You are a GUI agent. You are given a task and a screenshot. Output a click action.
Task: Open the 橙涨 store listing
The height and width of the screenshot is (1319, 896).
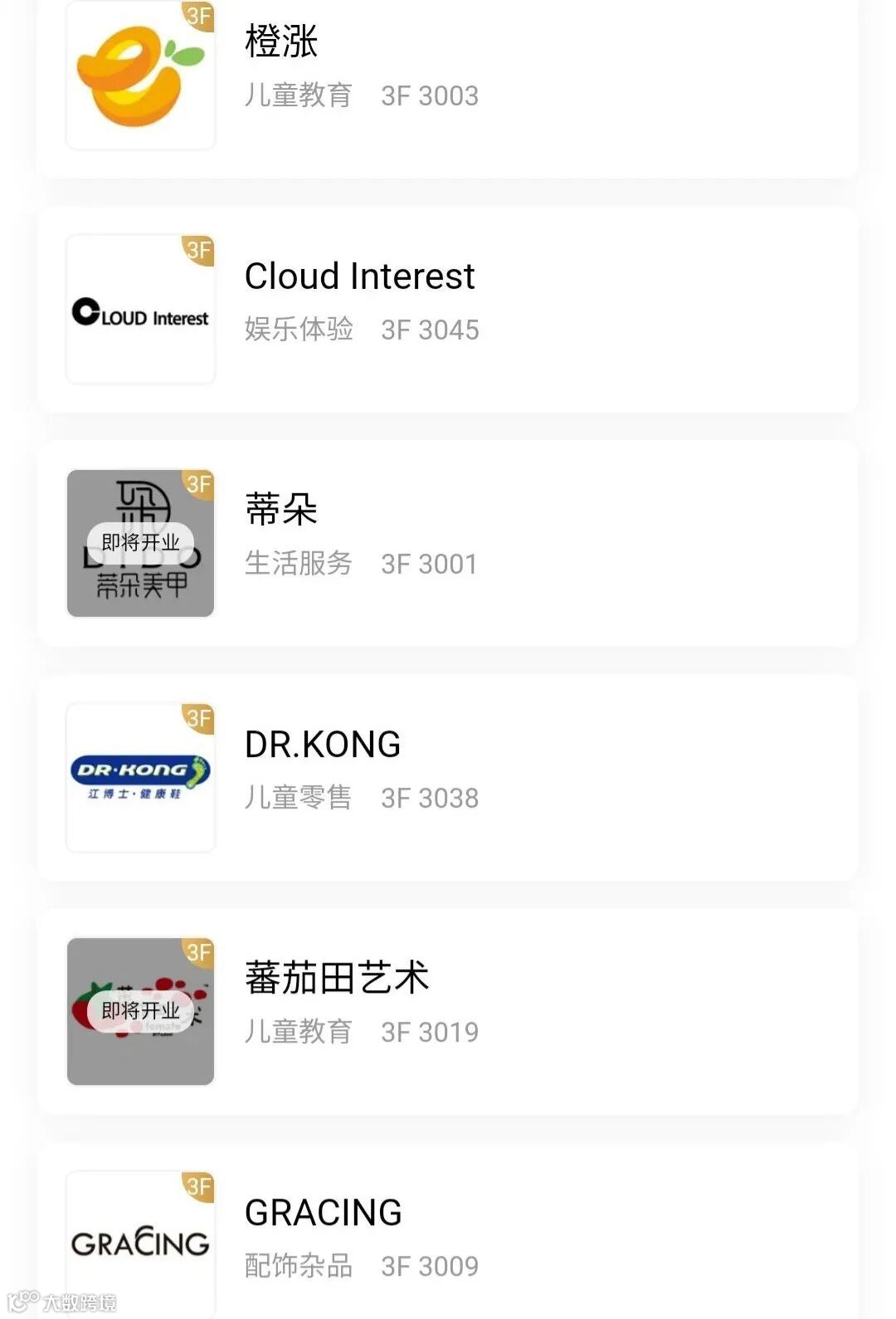pyautogui.click(x=448, y=75)
